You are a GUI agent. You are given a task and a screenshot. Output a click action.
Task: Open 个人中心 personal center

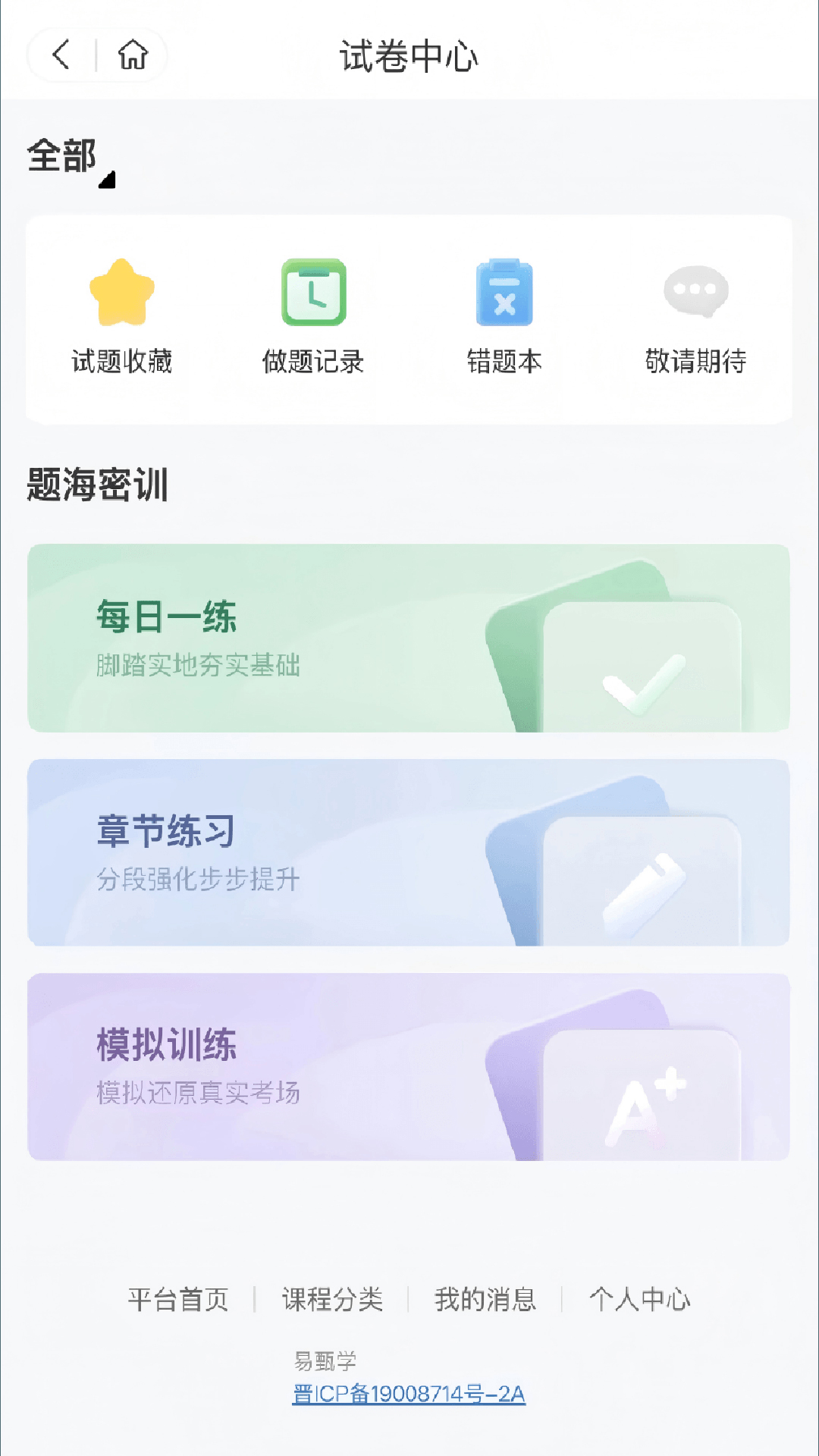(639, 1299)
